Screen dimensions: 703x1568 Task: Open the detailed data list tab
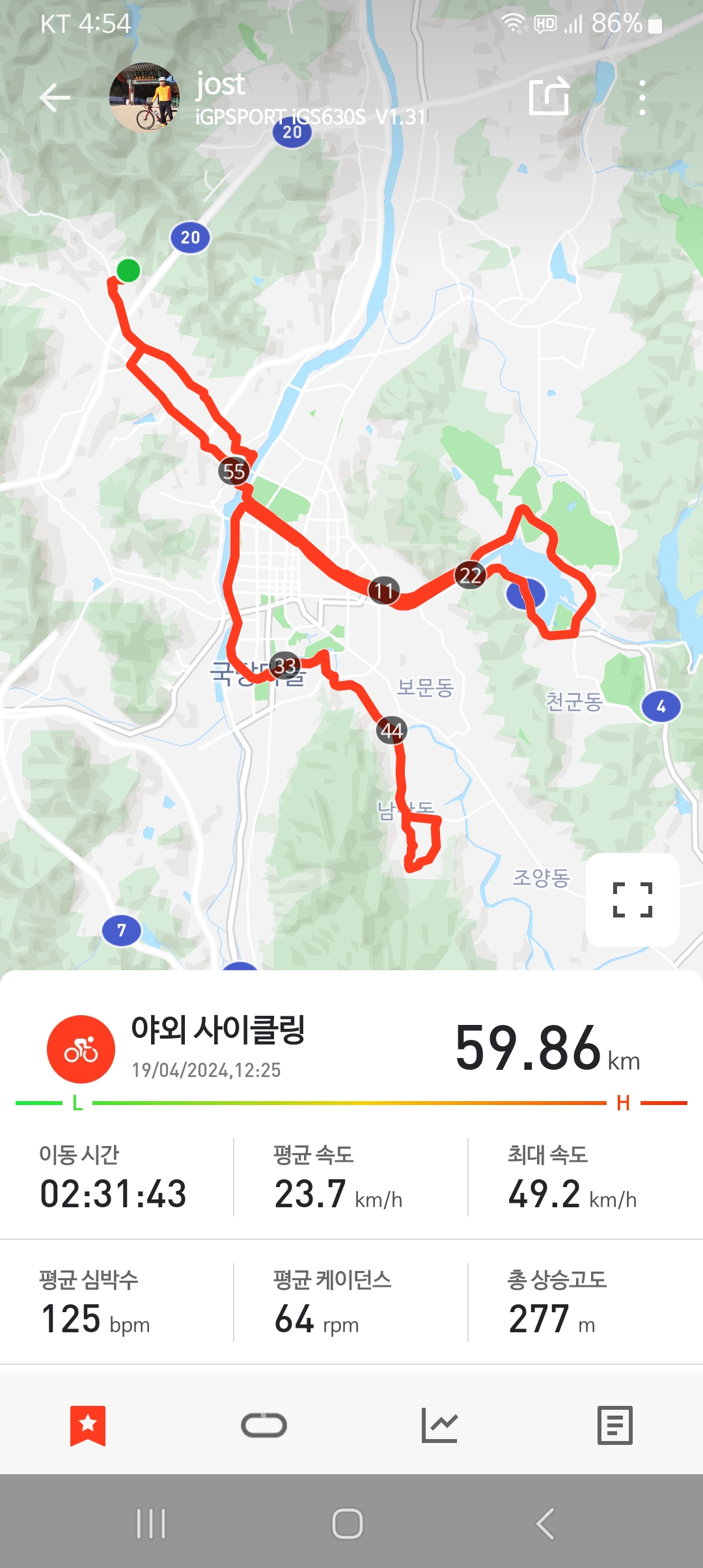click(614, 1425)
